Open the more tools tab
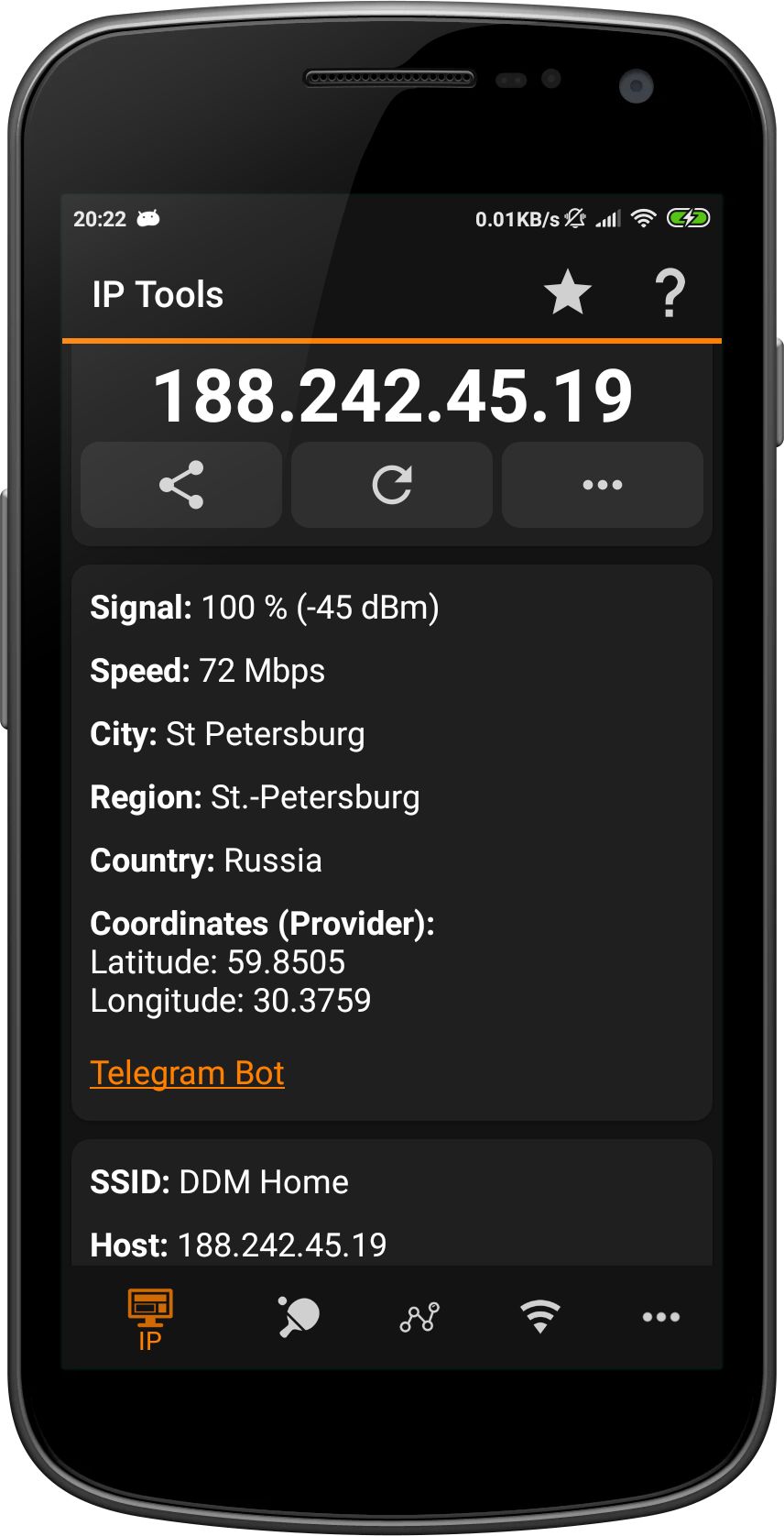 pyautogui.click(x=661, y=1318)
